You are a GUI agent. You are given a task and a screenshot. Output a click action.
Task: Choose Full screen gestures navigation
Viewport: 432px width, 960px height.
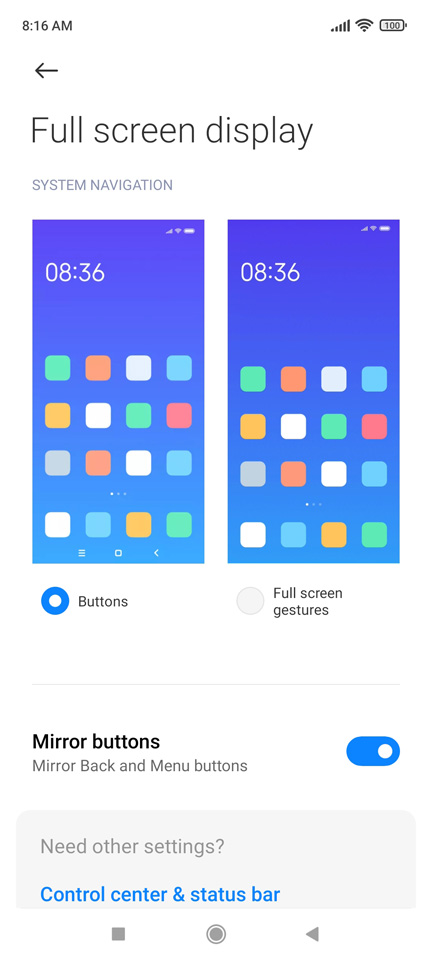(250, 601)
